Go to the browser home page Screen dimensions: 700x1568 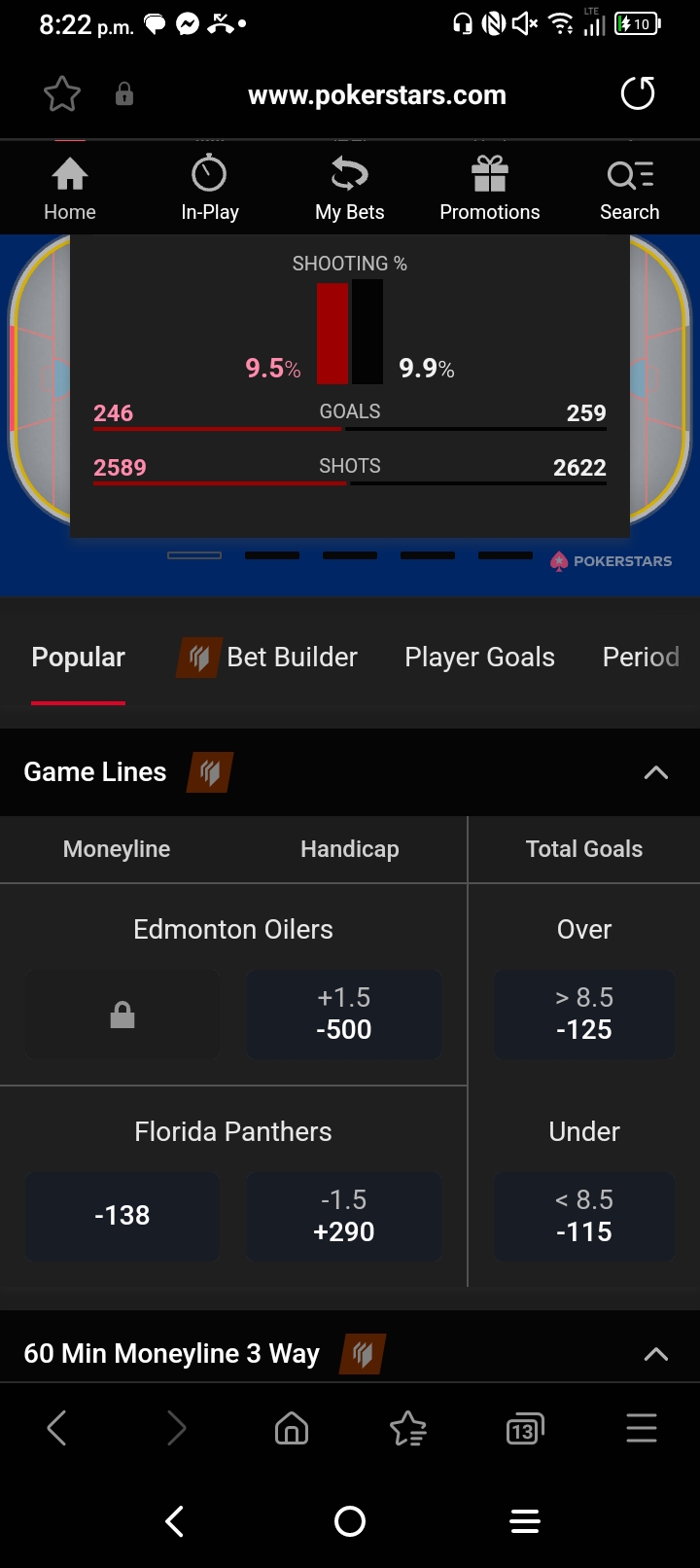292,1429
